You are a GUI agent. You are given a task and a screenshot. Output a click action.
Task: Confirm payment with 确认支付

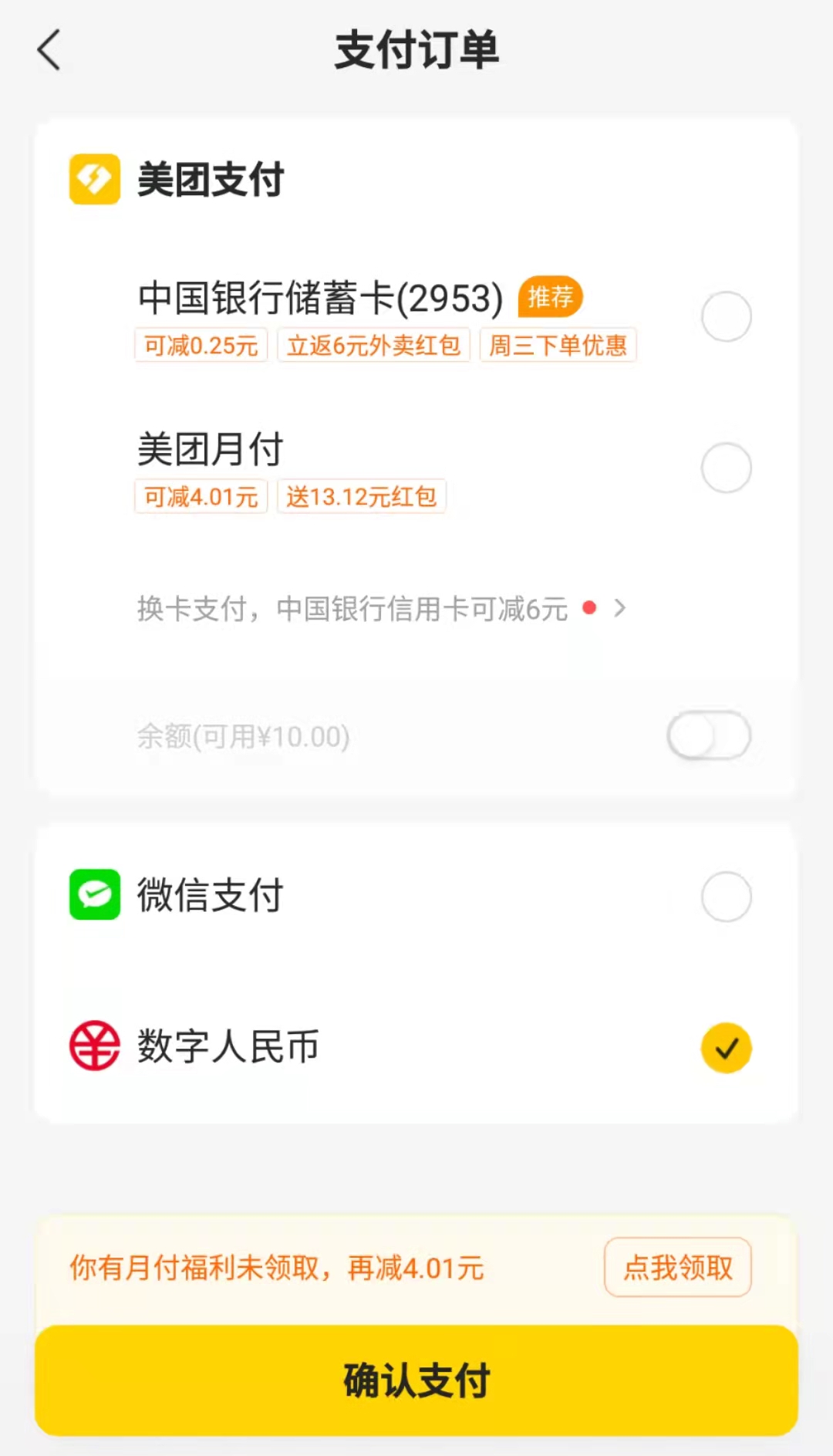[x=416, y=1380]
